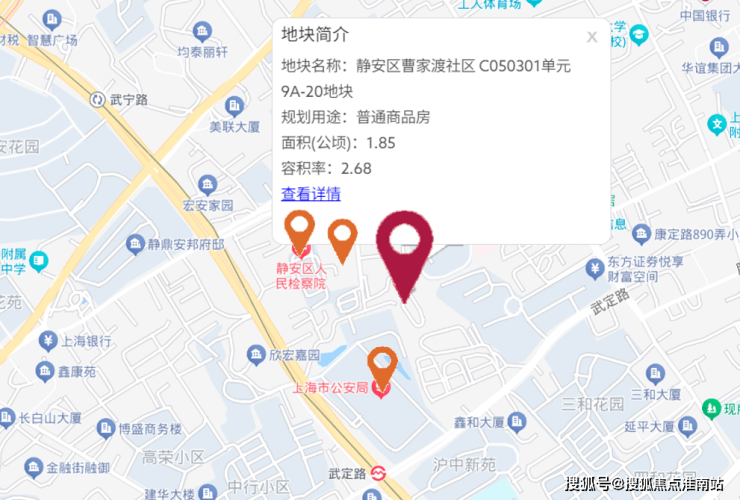Close the 地块简介 popup

(x=592, y=37)
